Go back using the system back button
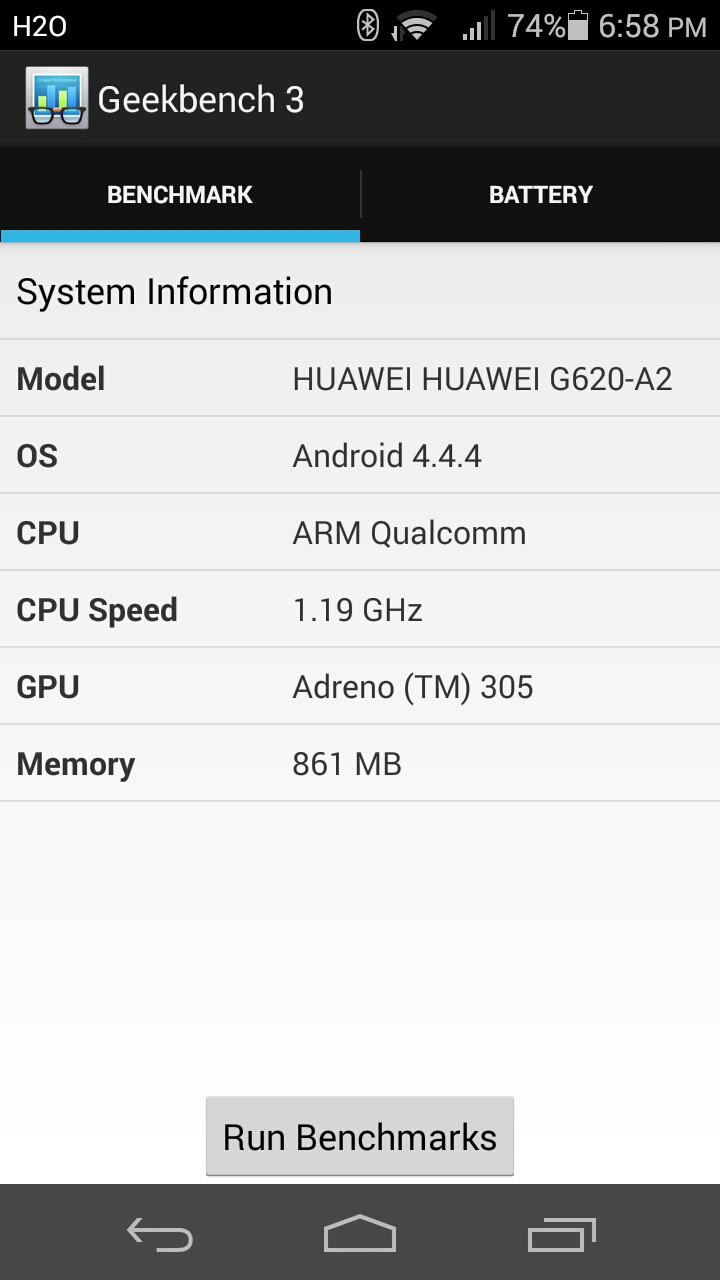 (x=160, y=1234)
